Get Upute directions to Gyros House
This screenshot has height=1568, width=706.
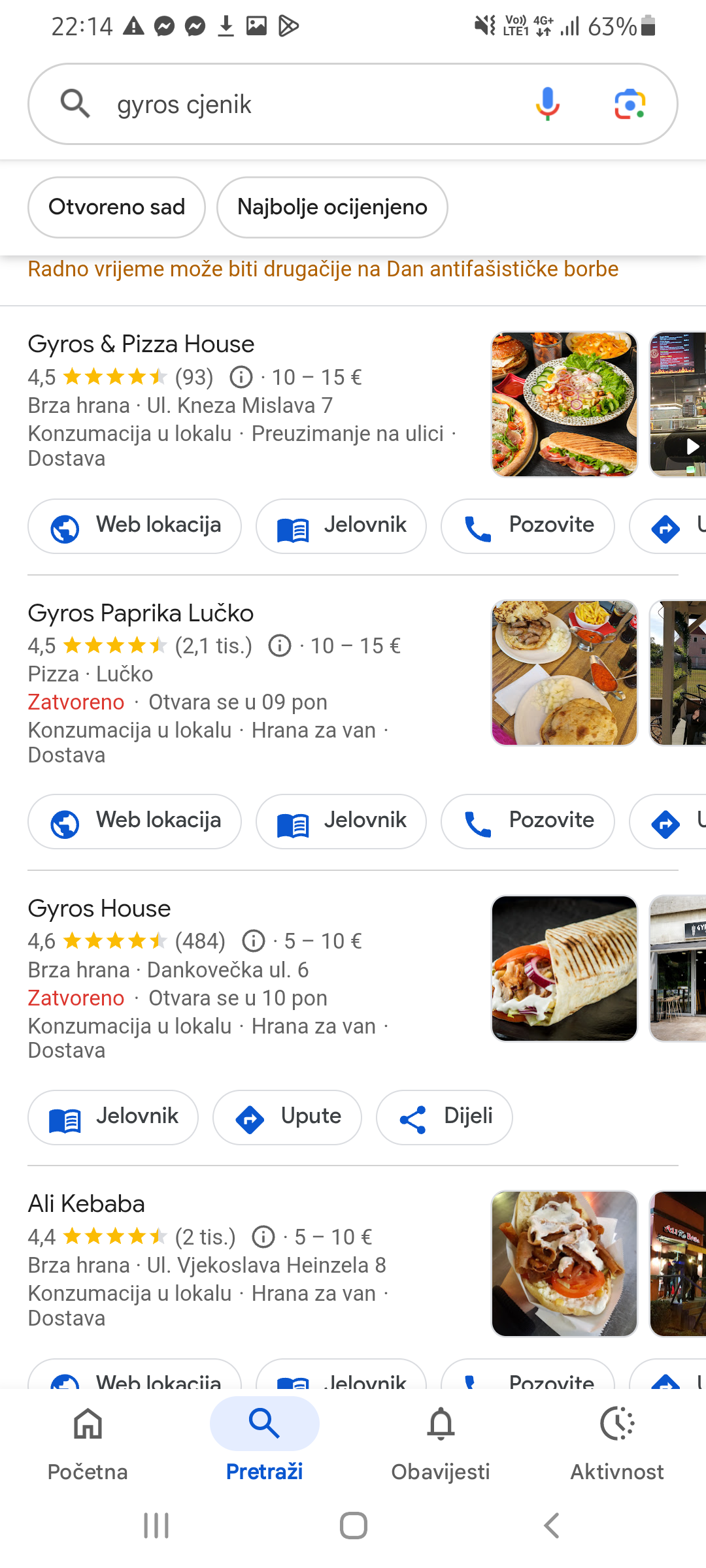click(287, 1117)
